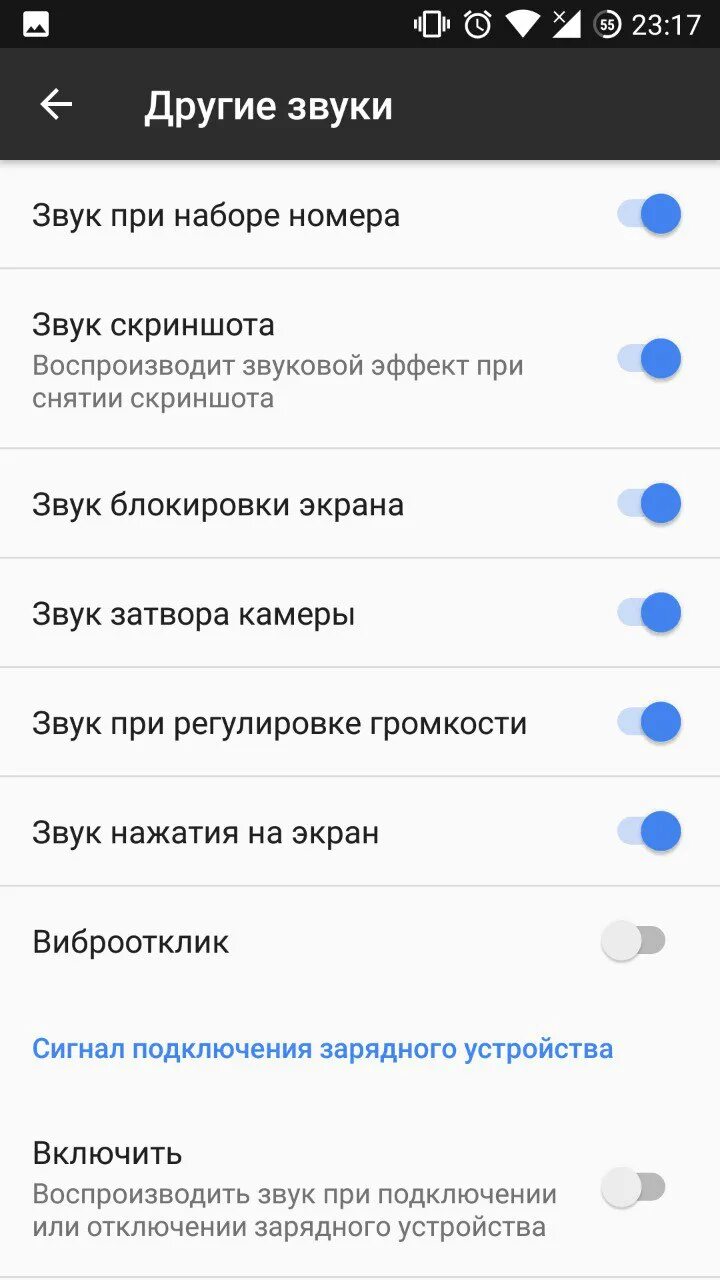The width and height of the screenshot is (720, 1280).
Task: Disable the Звук скриншота switch
Action: [x=648, y=358]
